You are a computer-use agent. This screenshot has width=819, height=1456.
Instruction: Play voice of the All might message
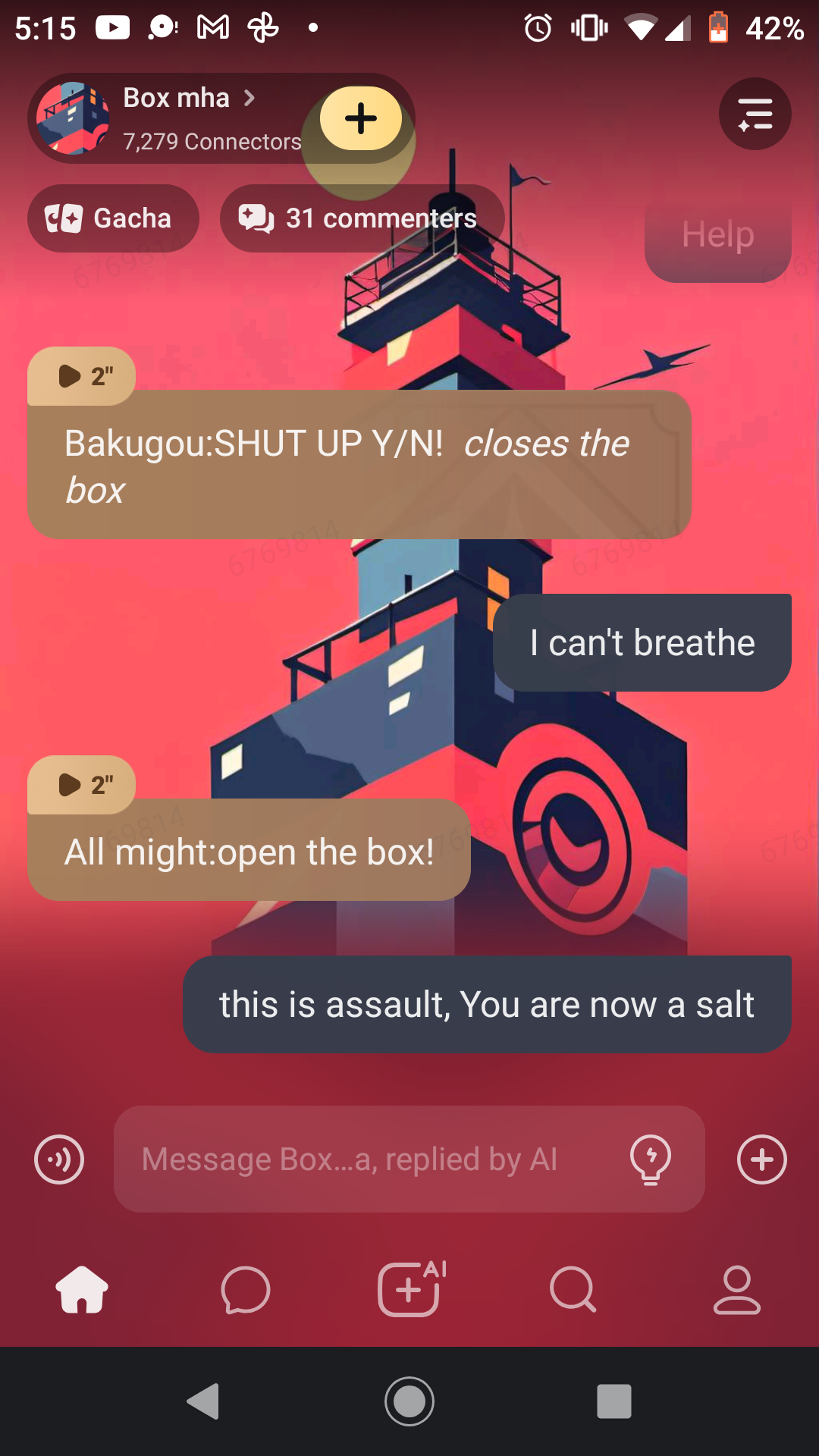[x=81, y=785]
